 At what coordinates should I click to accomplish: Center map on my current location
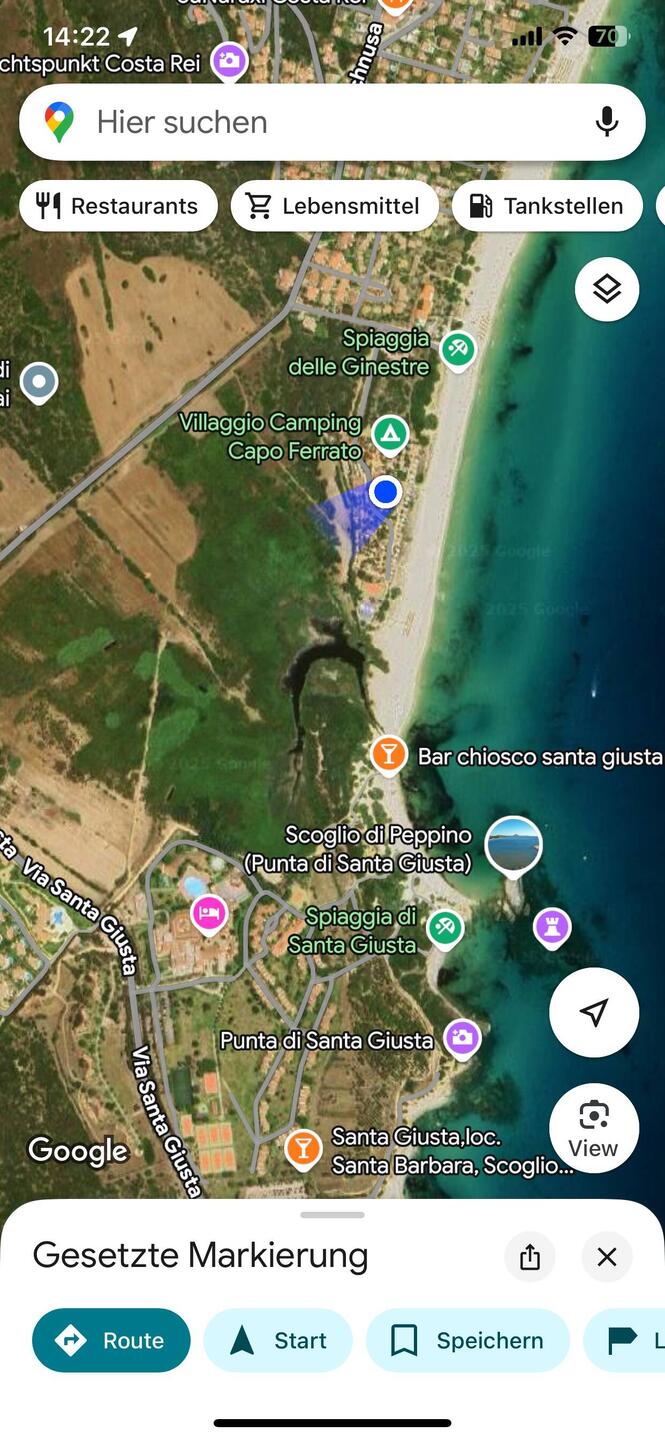pyautogui.click(x=594, y=1012)
